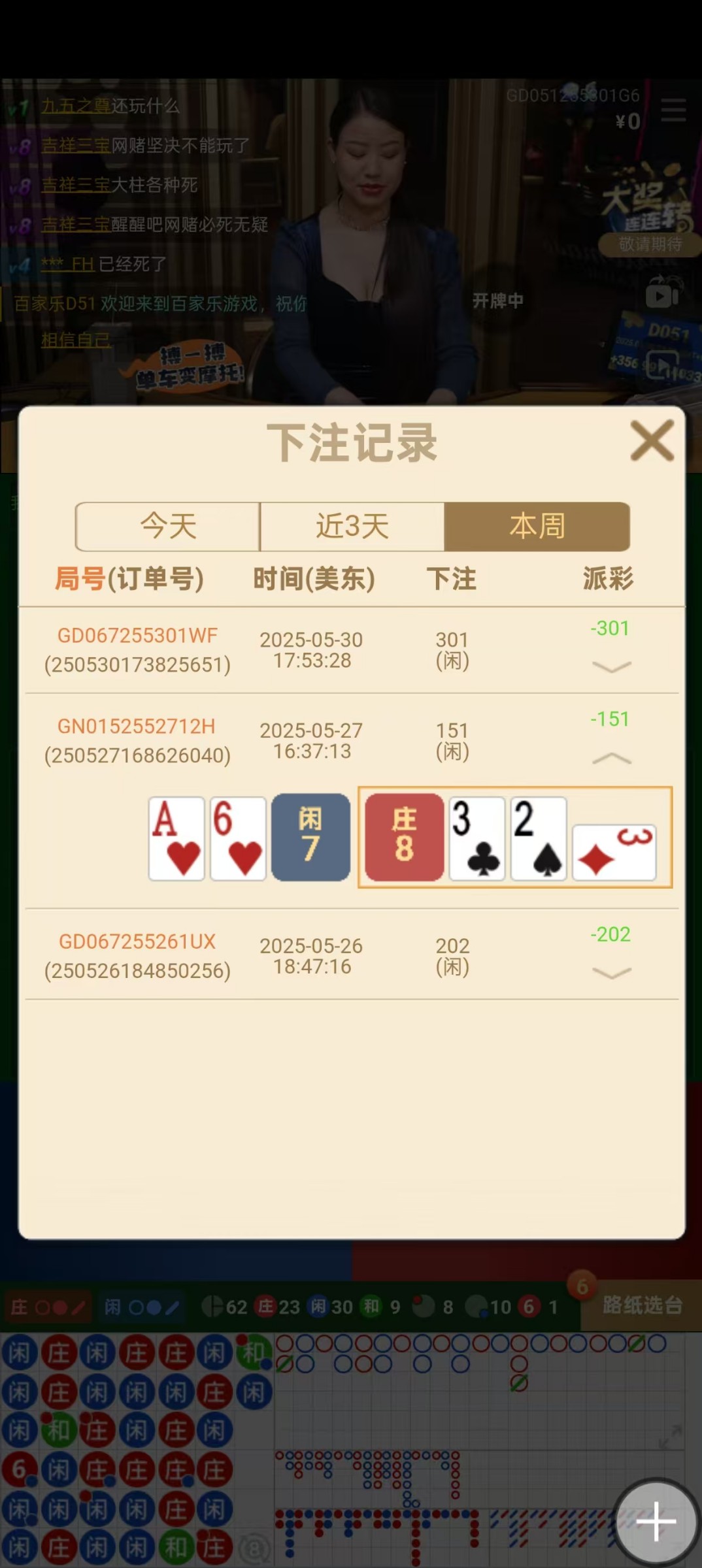Viewport: 702px width, 1568px height.
Task: Close the 下注记录 dialog
Action: pos(652,441)
